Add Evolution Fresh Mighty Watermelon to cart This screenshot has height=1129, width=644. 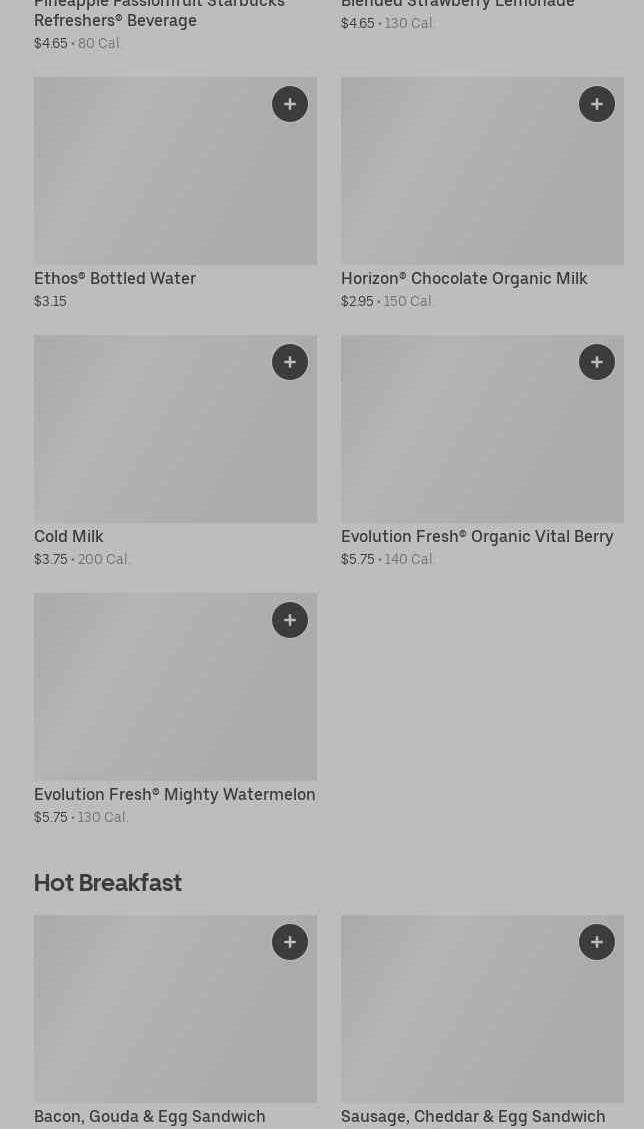(x=290, y=620)
